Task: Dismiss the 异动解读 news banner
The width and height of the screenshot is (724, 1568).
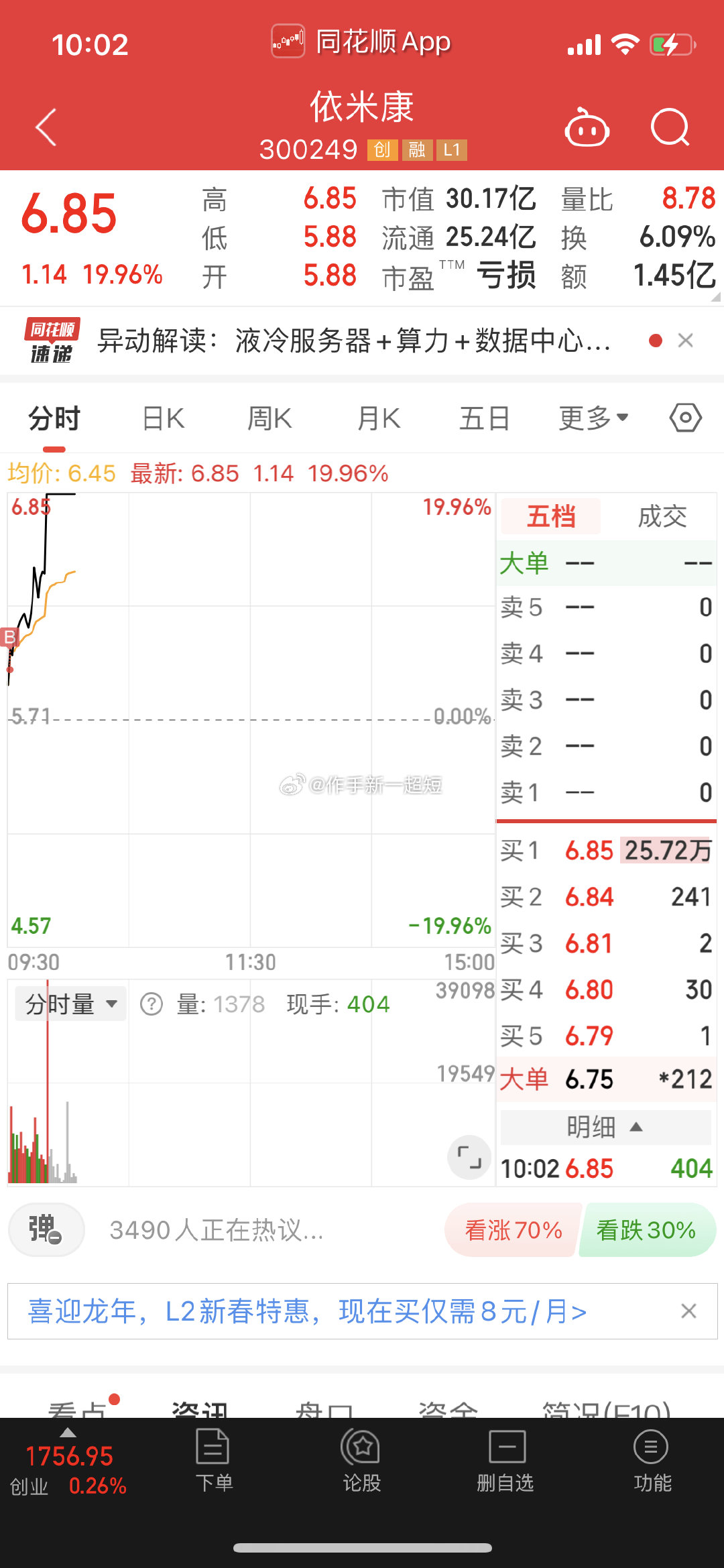Action: point(685,341)
